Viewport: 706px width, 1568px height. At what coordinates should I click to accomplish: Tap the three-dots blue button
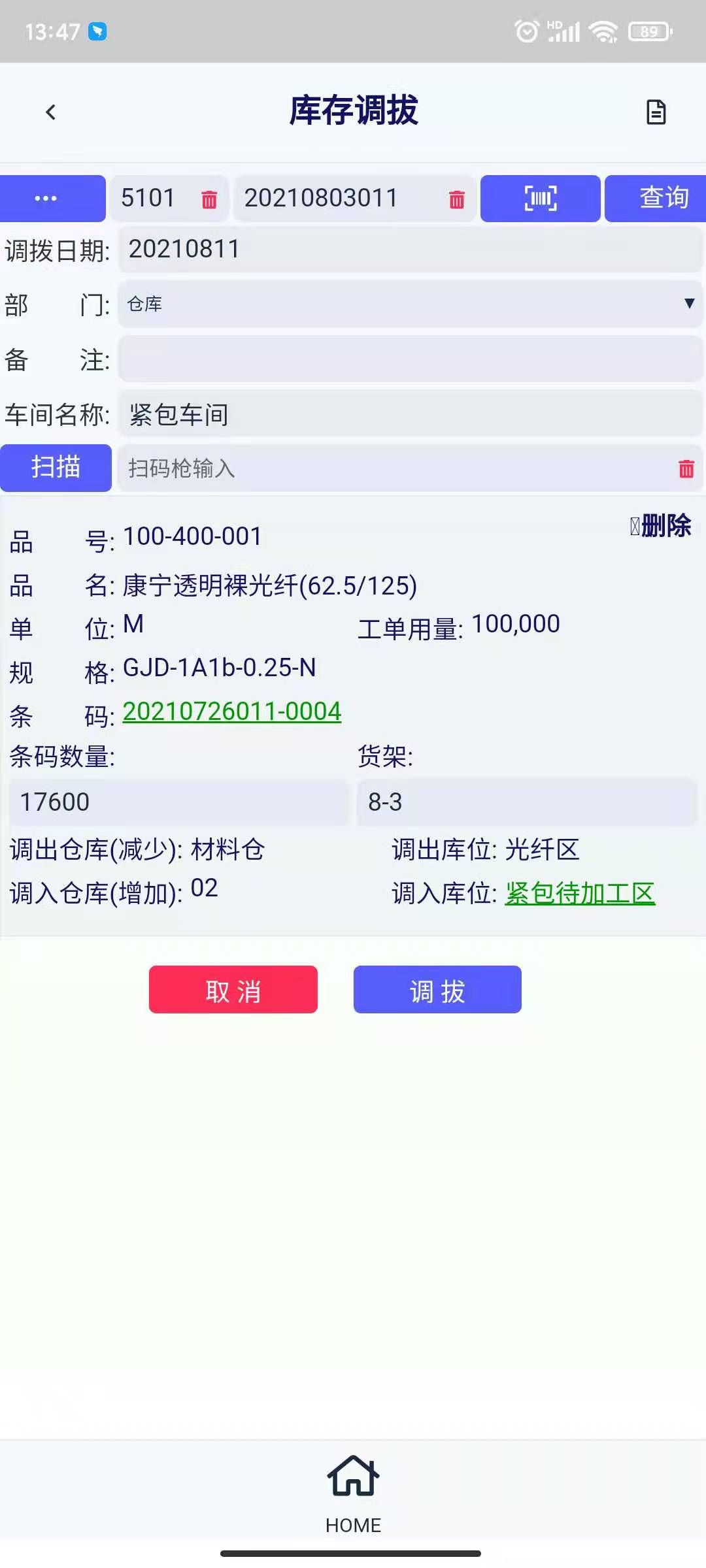[52, 199]
